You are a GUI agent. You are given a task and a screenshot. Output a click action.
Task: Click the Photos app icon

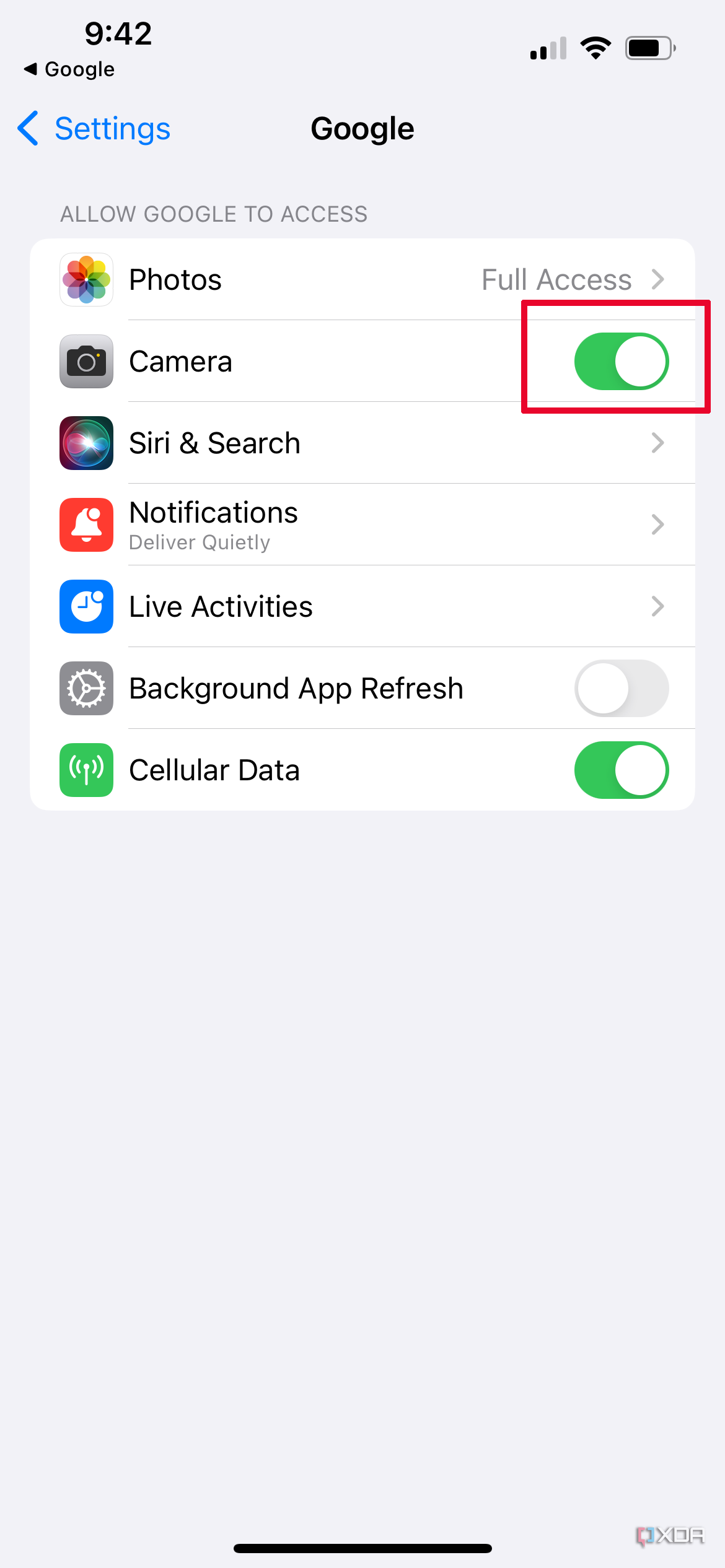pyautogui.click(x=86, y=279)
